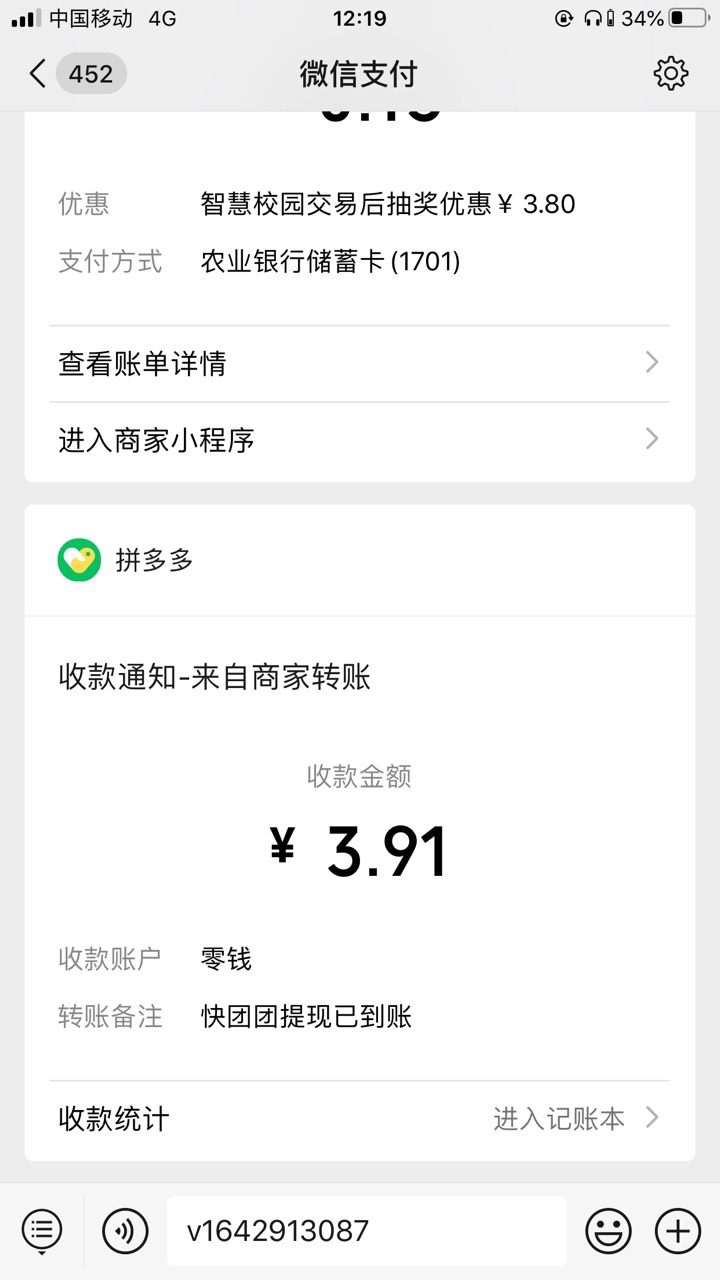Switch to the service menu list icon
Viewport: 720px width, 1280px height.
42,1229
